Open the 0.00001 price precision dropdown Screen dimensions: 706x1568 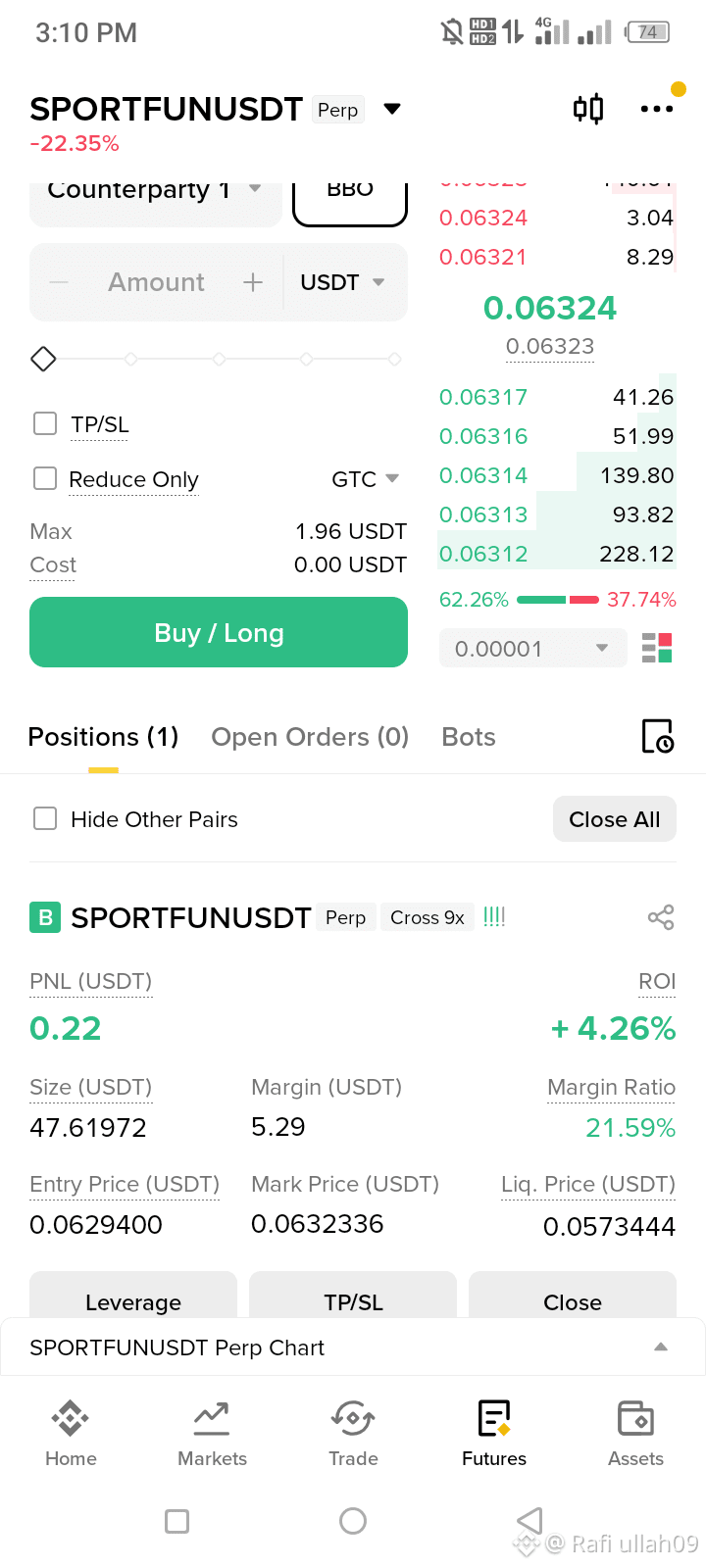(532, 648)
